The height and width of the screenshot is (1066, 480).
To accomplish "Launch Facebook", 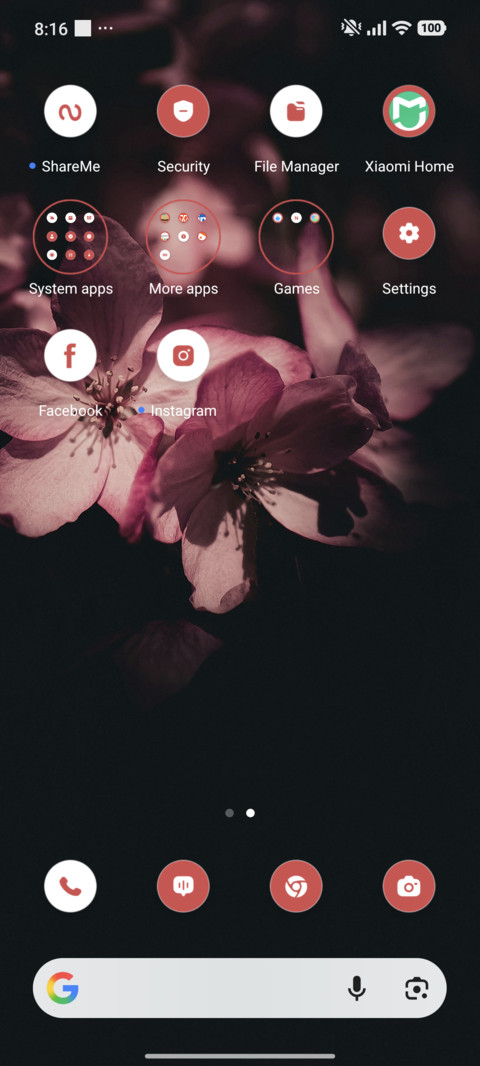I will click(x=70, y=356).
